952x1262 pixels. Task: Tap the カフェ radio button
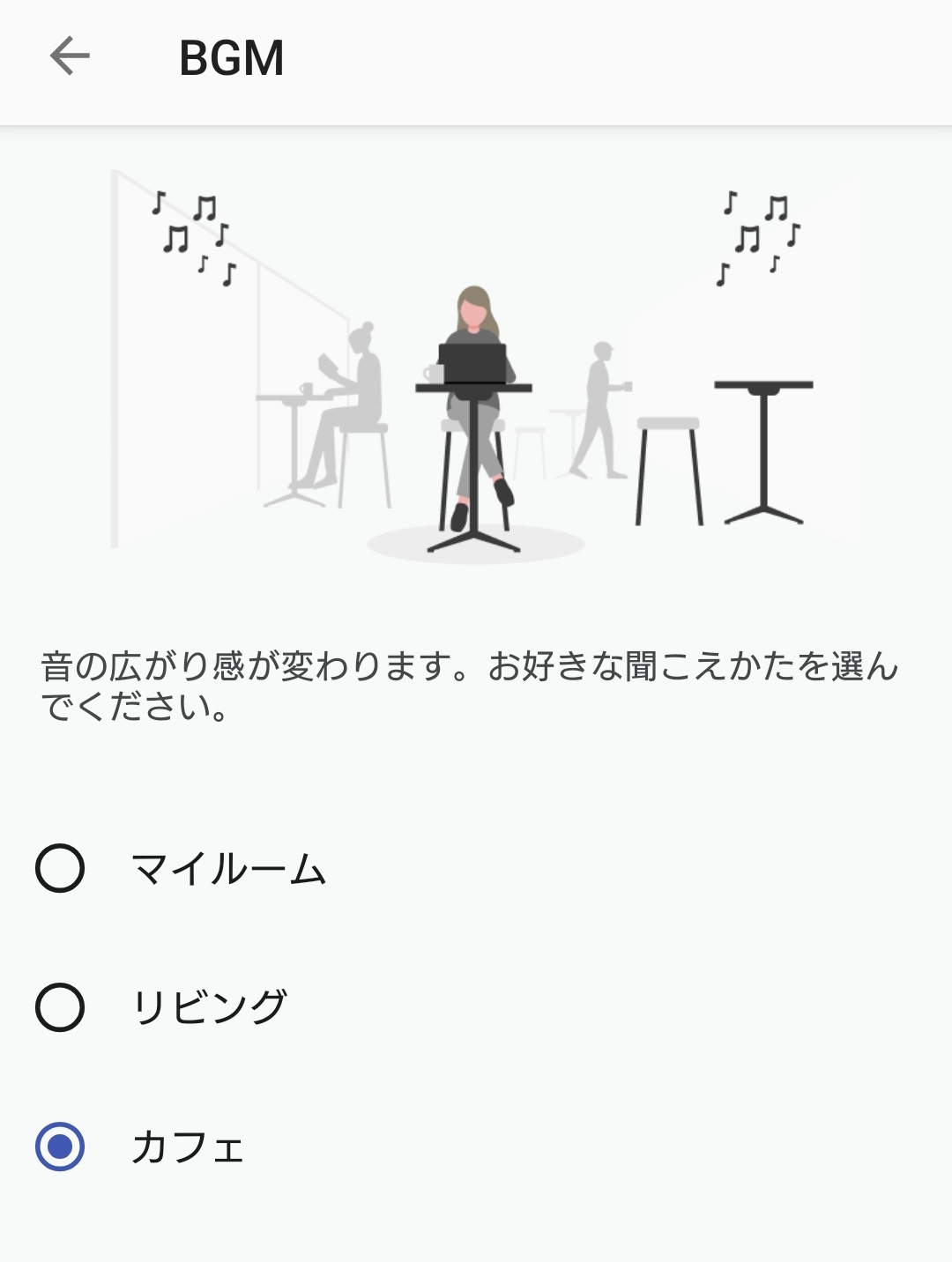(60, 1147)
